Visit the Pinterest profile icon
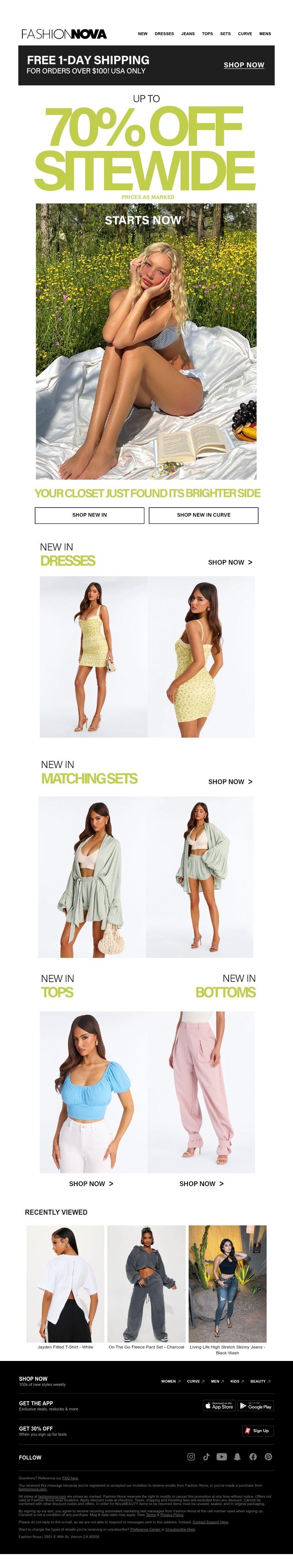The width and height of the screenshot is (293, 1568). pos(268,1457)
